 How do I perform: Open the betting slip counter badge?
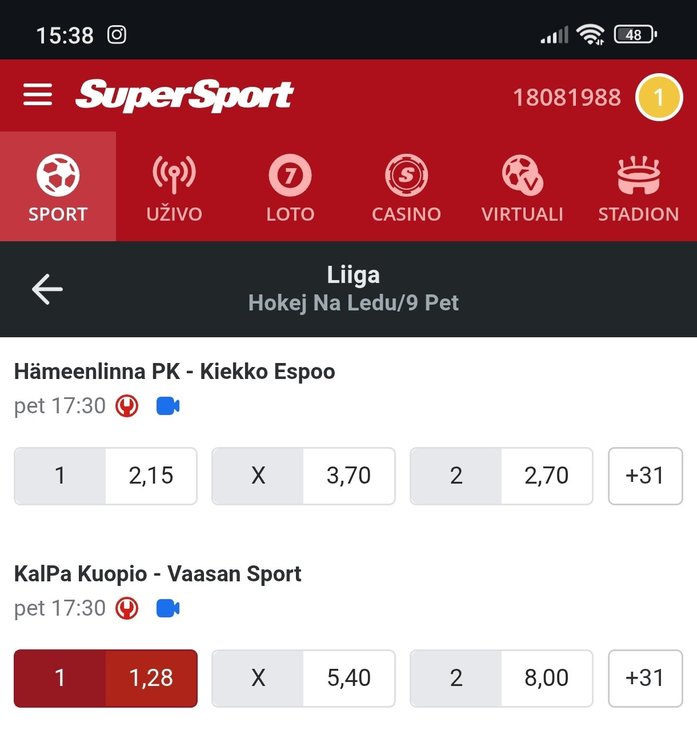pos(658,97)
